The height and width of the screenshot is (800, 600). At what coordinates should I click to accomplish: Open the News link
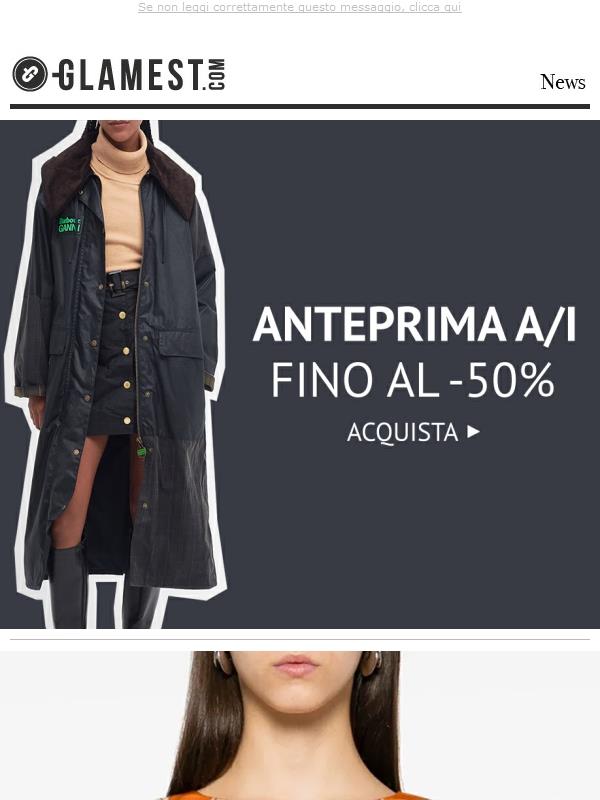(x=562, y=82)
